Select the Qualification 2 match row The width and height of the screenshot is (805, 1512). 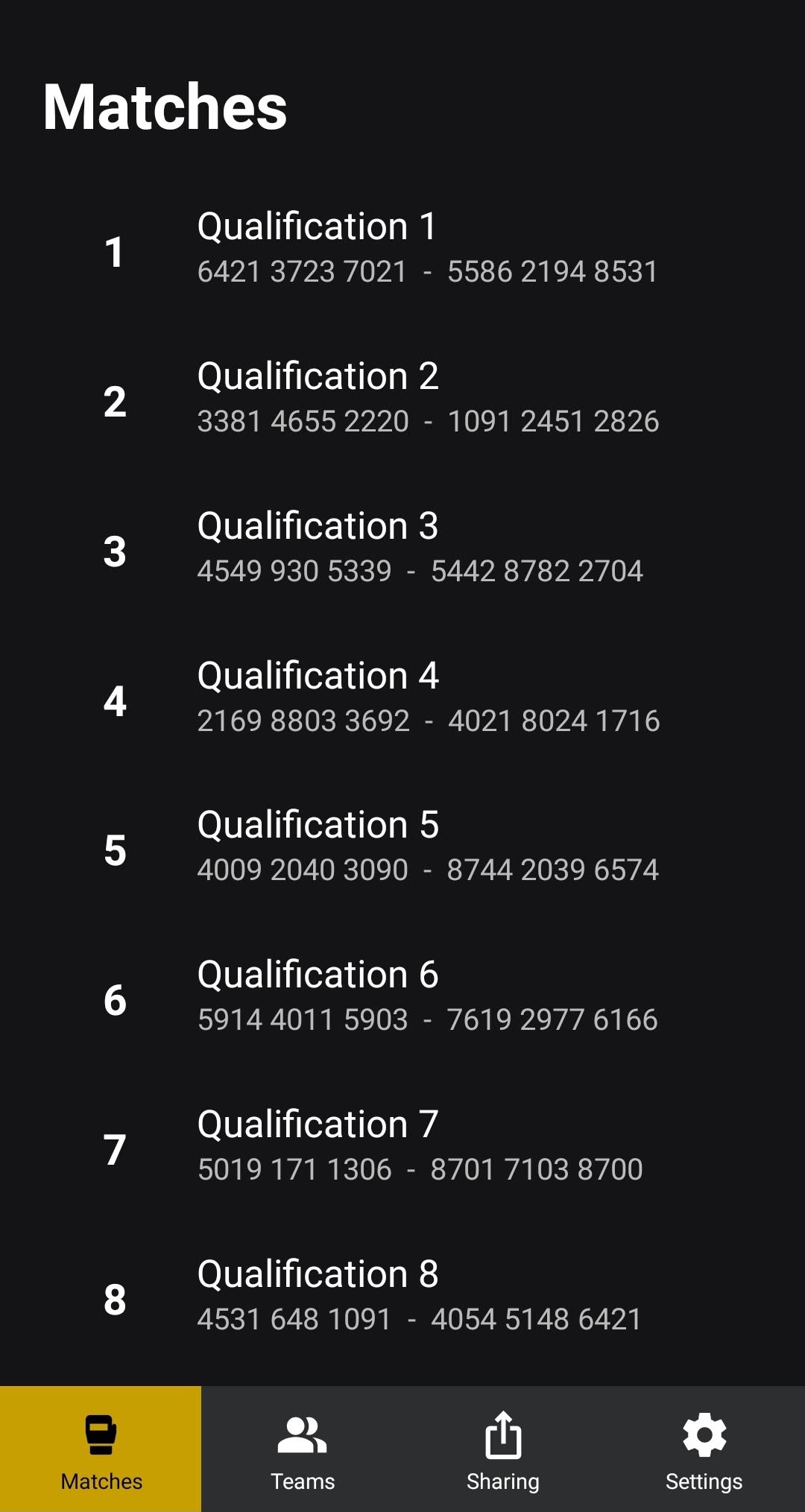click(402, 399)
